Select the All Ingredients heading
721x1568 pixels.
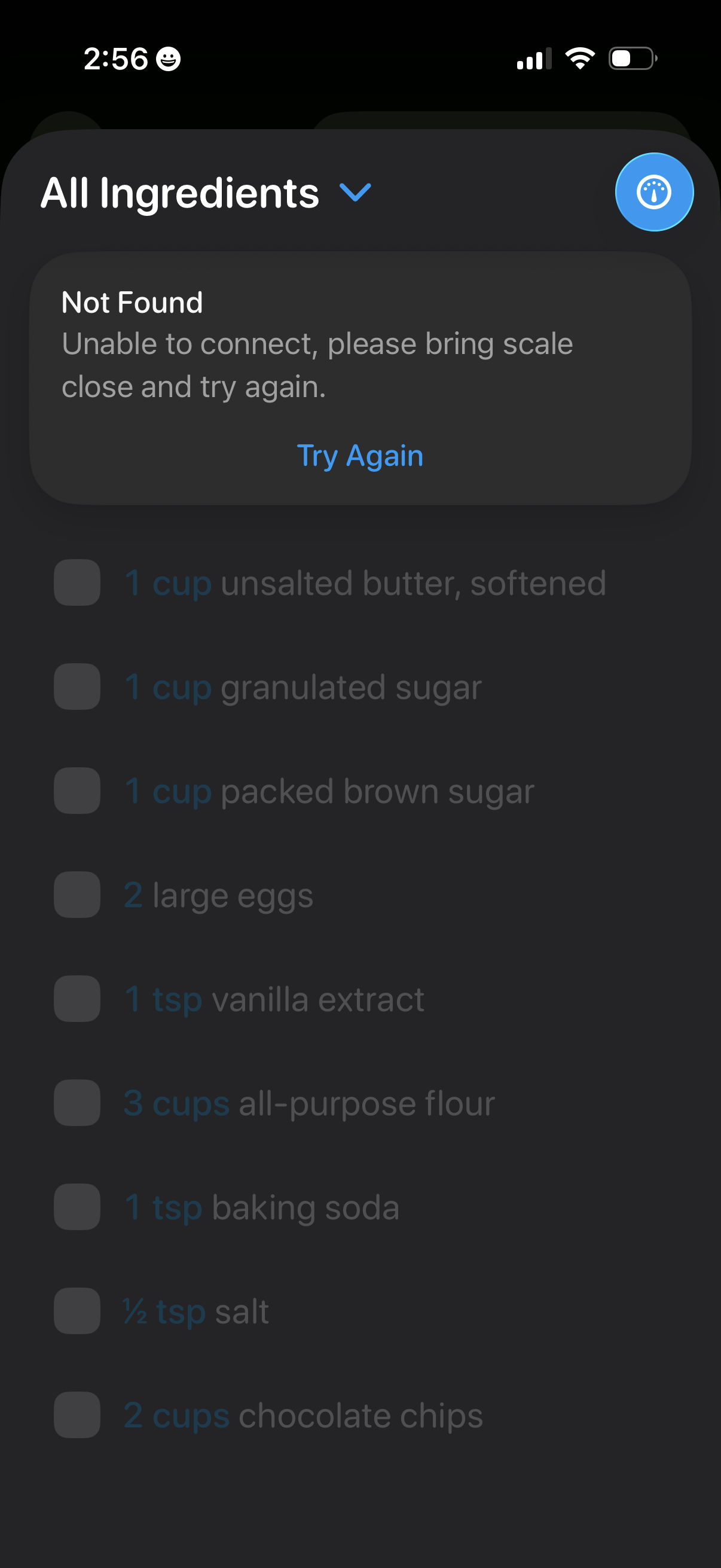[179, 194]
